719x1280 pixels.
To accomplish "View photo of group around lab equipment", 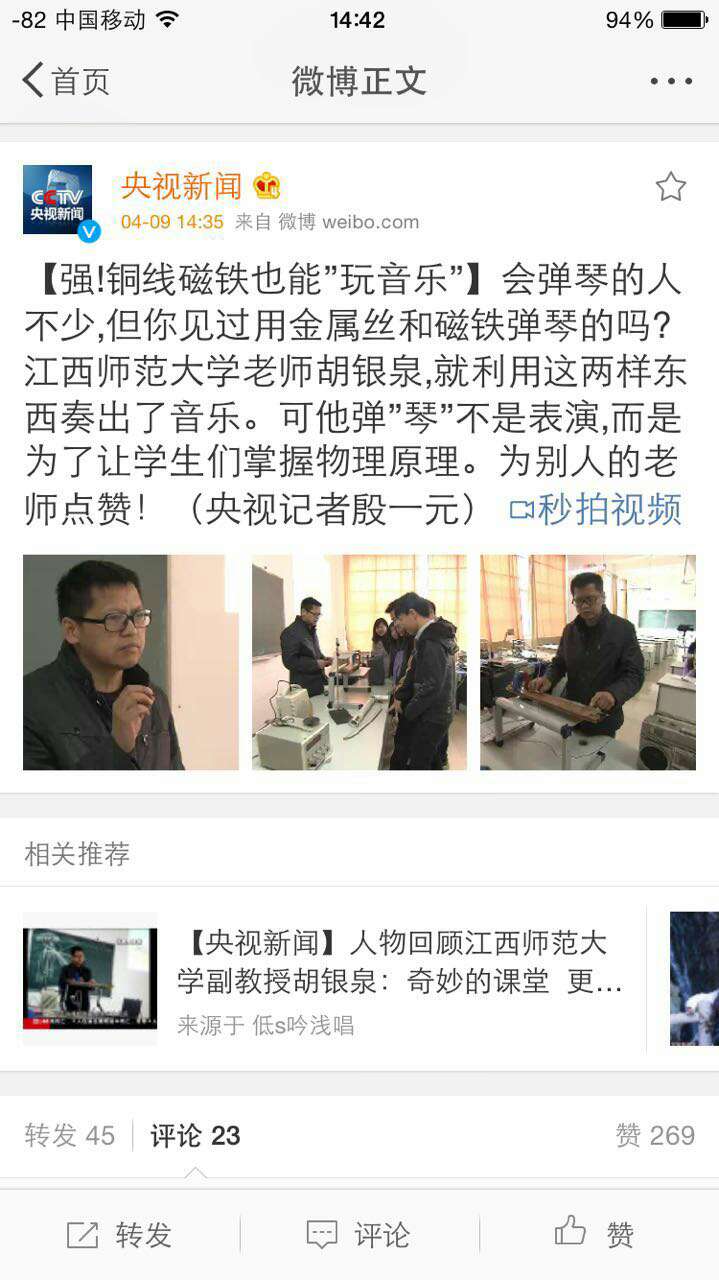I will [359, 662].
